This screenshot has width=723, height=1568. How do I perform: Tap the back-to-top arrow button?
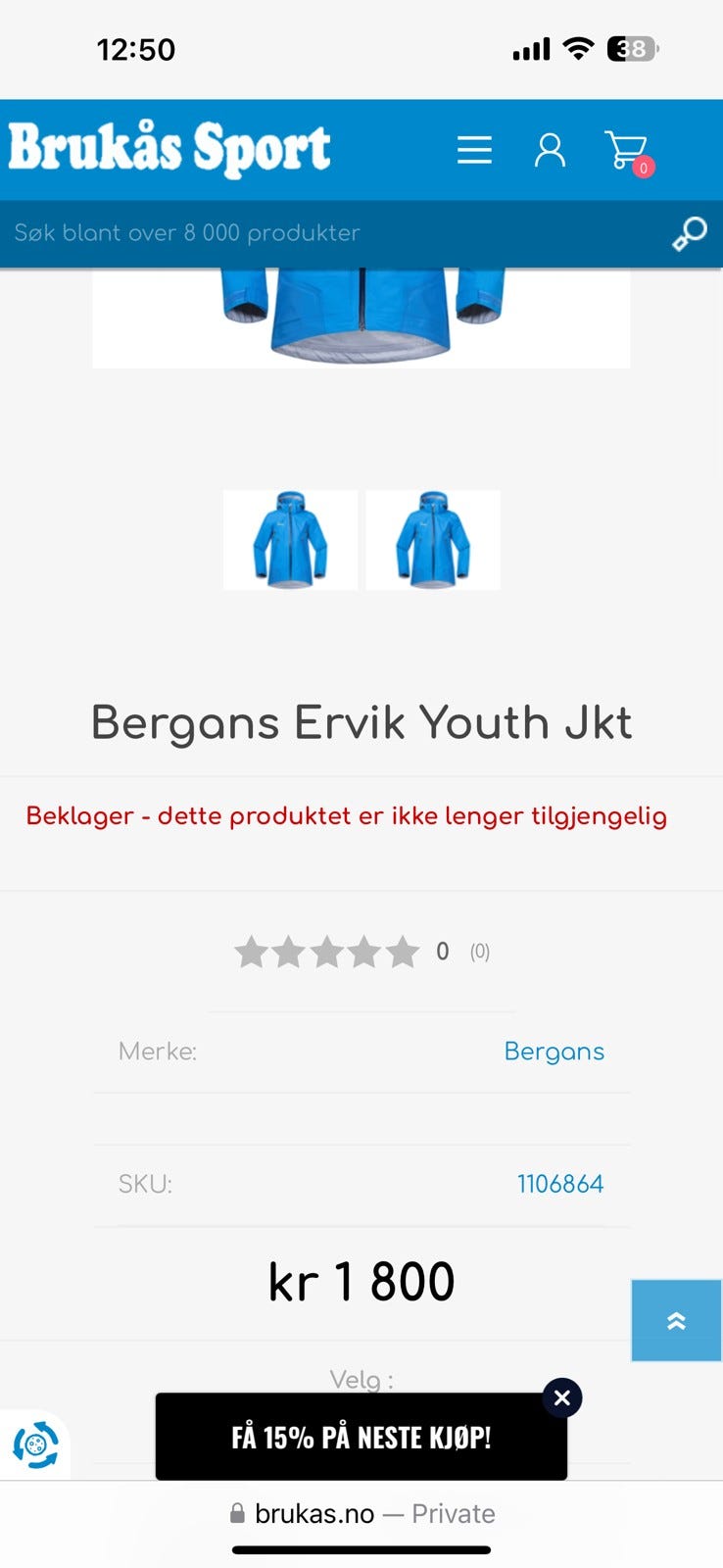(676, 1320)
